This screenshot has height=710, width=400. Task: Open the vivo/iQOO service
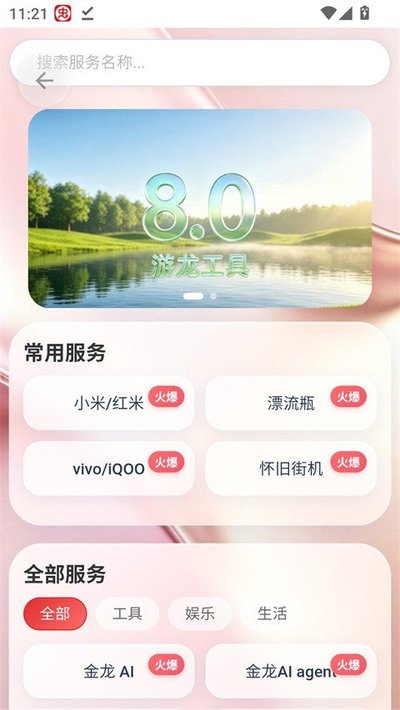(x=109, y=469)
